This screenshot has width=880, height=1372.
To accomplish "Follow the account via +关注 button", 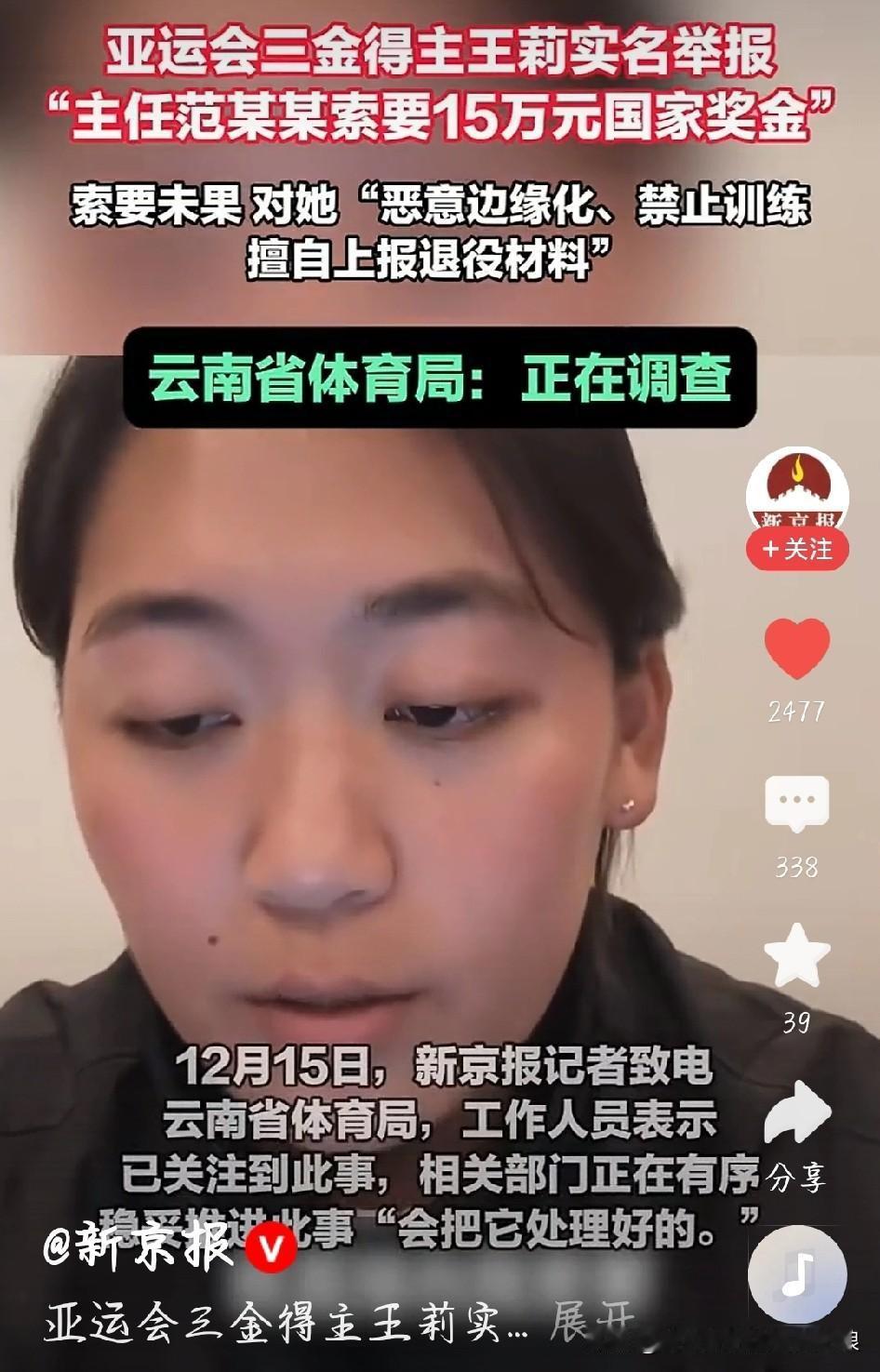I will [x=797, y=550].
